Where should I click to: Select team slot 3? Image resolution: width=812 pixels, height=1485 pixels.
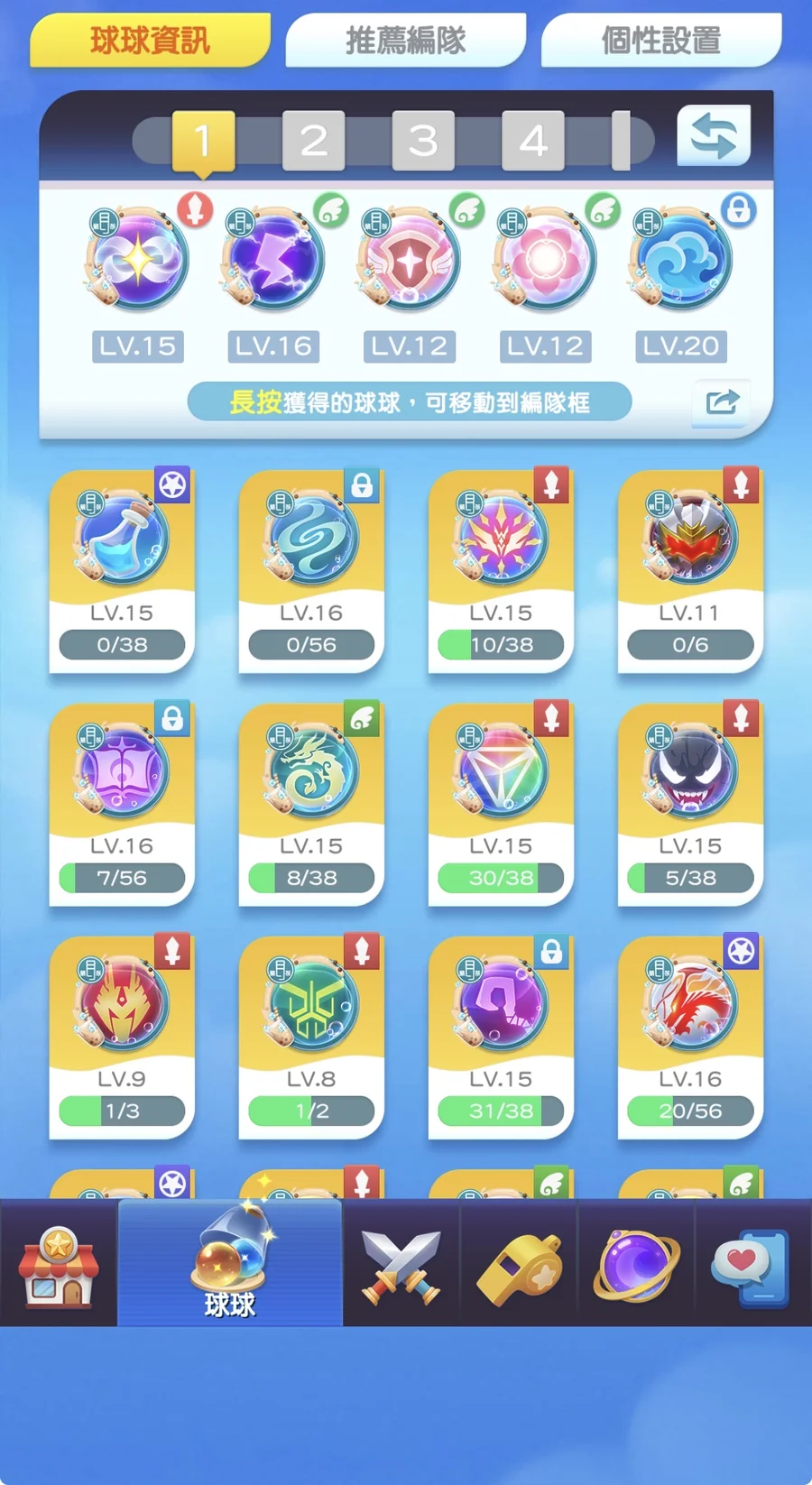click(x=423, y=141)
